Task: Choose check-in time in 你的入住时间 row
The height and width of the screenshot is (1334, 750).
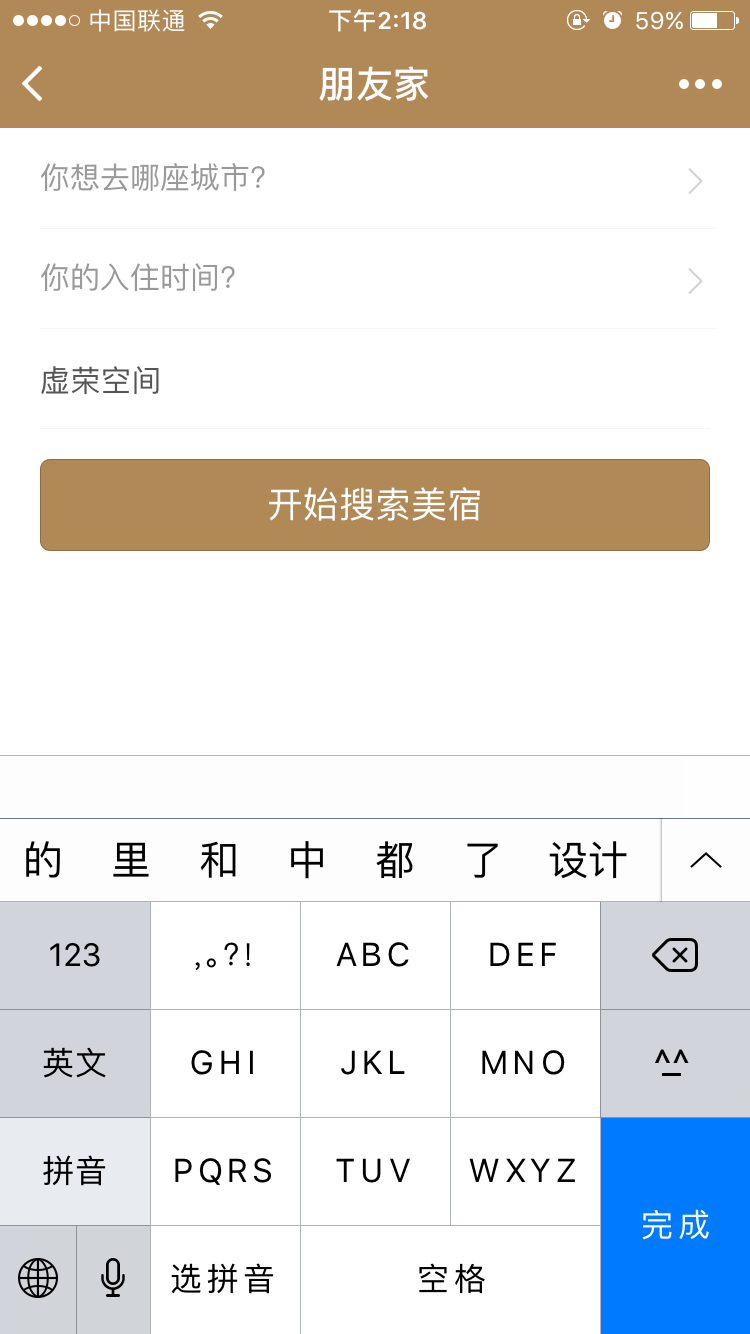Action: [375, 278]
